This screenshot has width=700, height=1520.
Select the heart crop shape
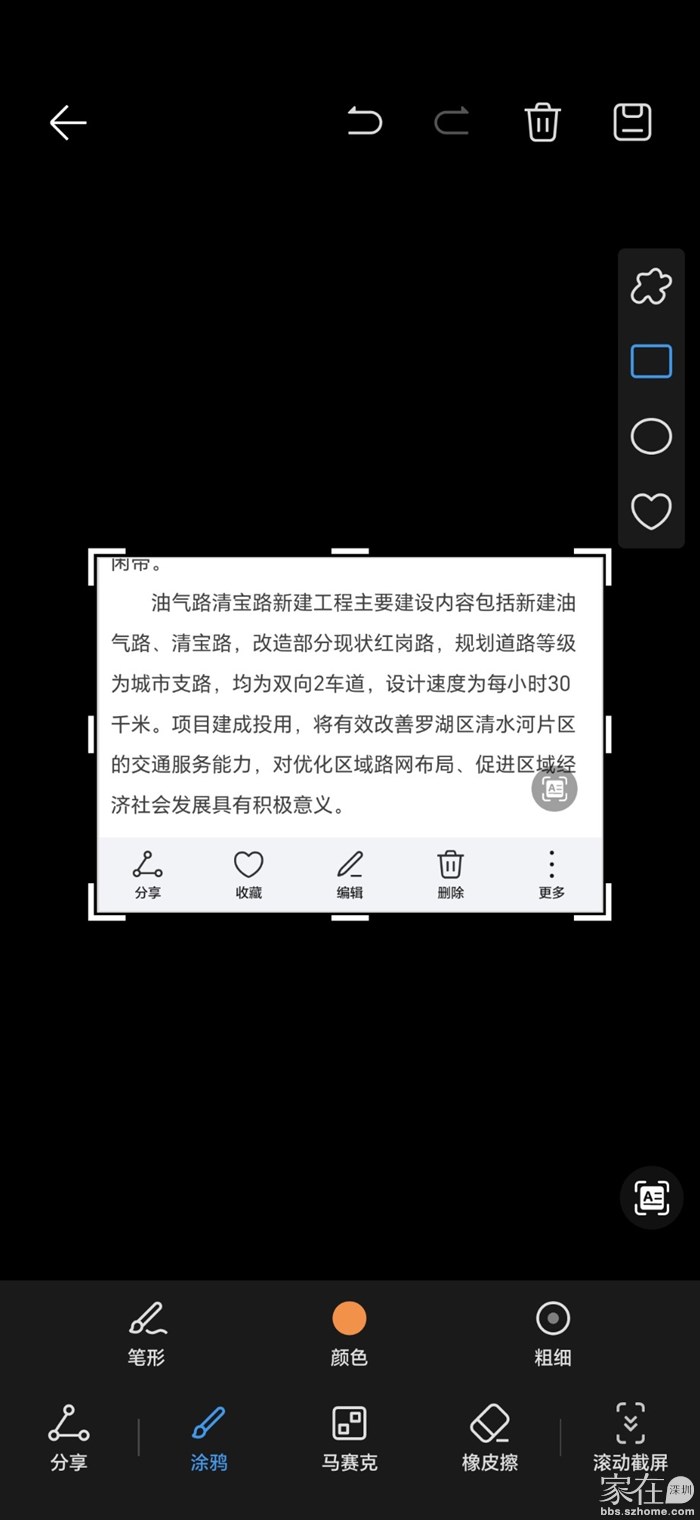click(651, 511)
